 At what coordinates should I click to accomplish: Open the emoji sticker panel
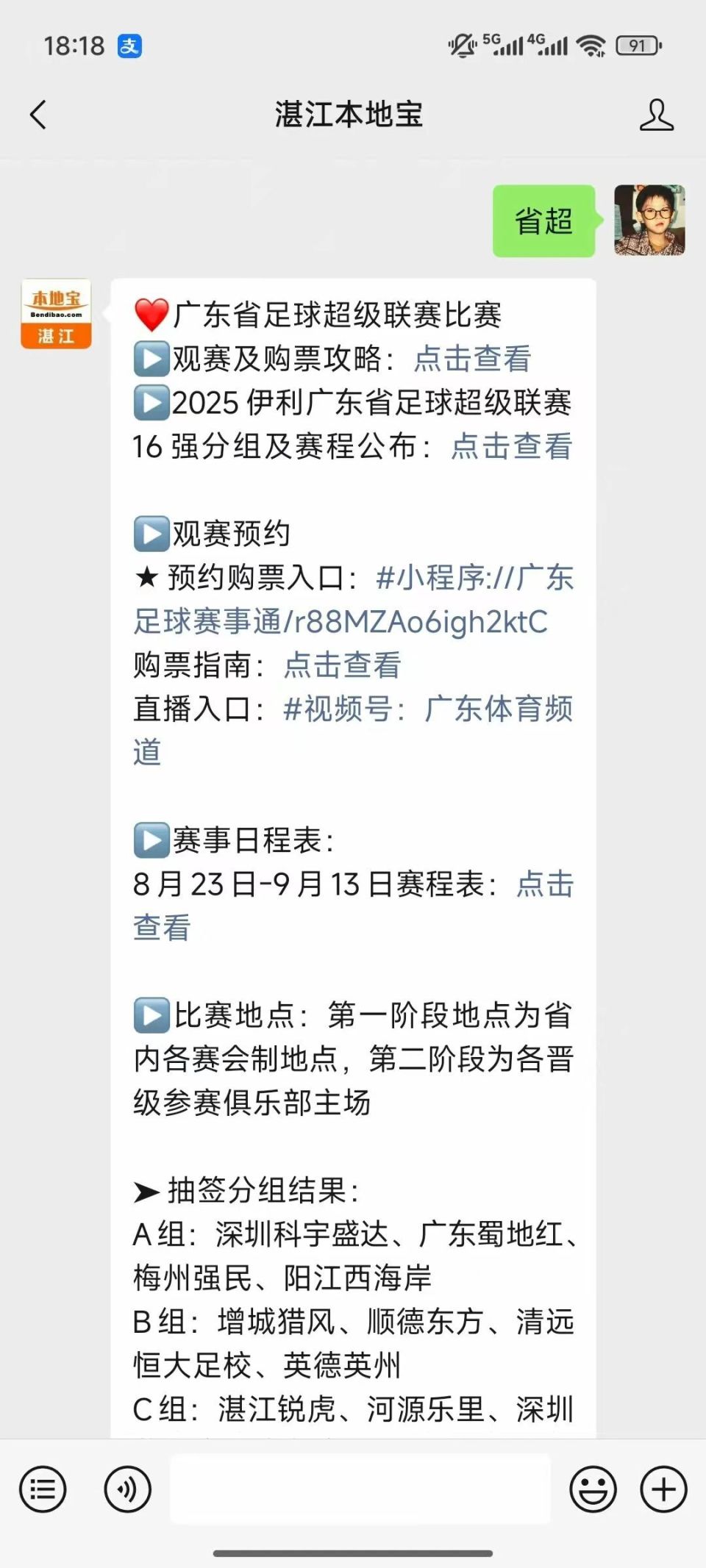pos(593,1489)
